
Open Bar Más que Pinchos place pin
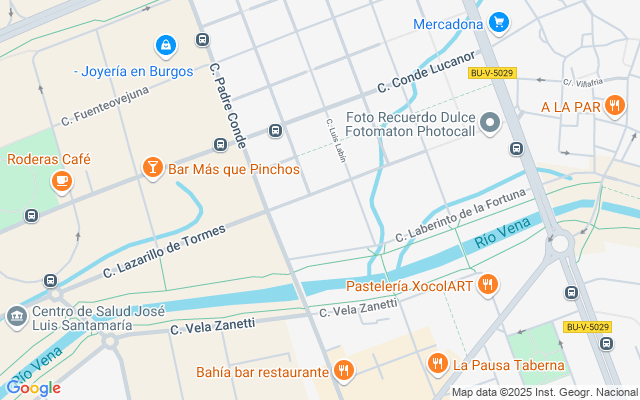pyautogui.click(x=153, y=168)
